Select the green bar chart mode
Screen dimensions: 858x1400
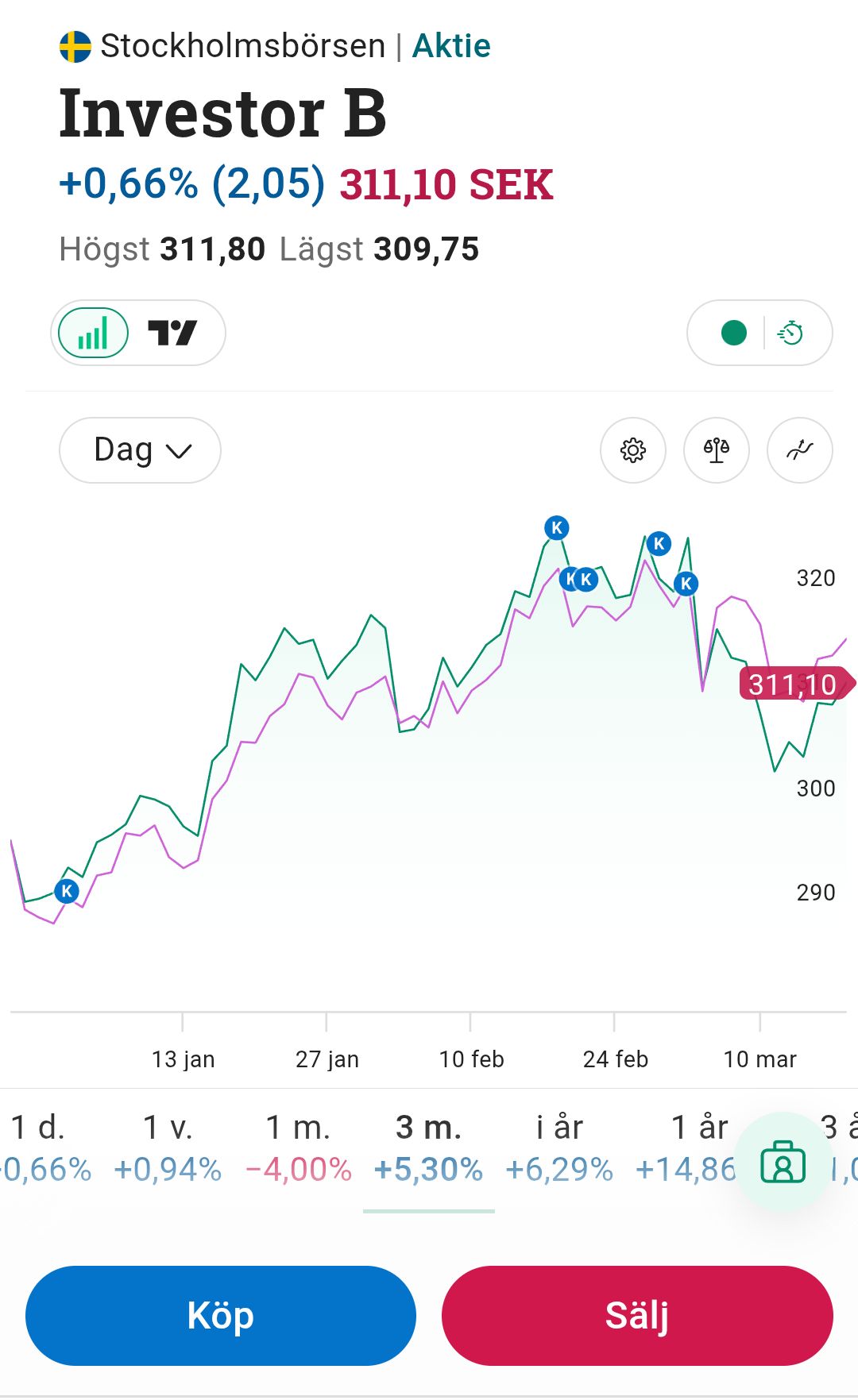tap(93, 333)
